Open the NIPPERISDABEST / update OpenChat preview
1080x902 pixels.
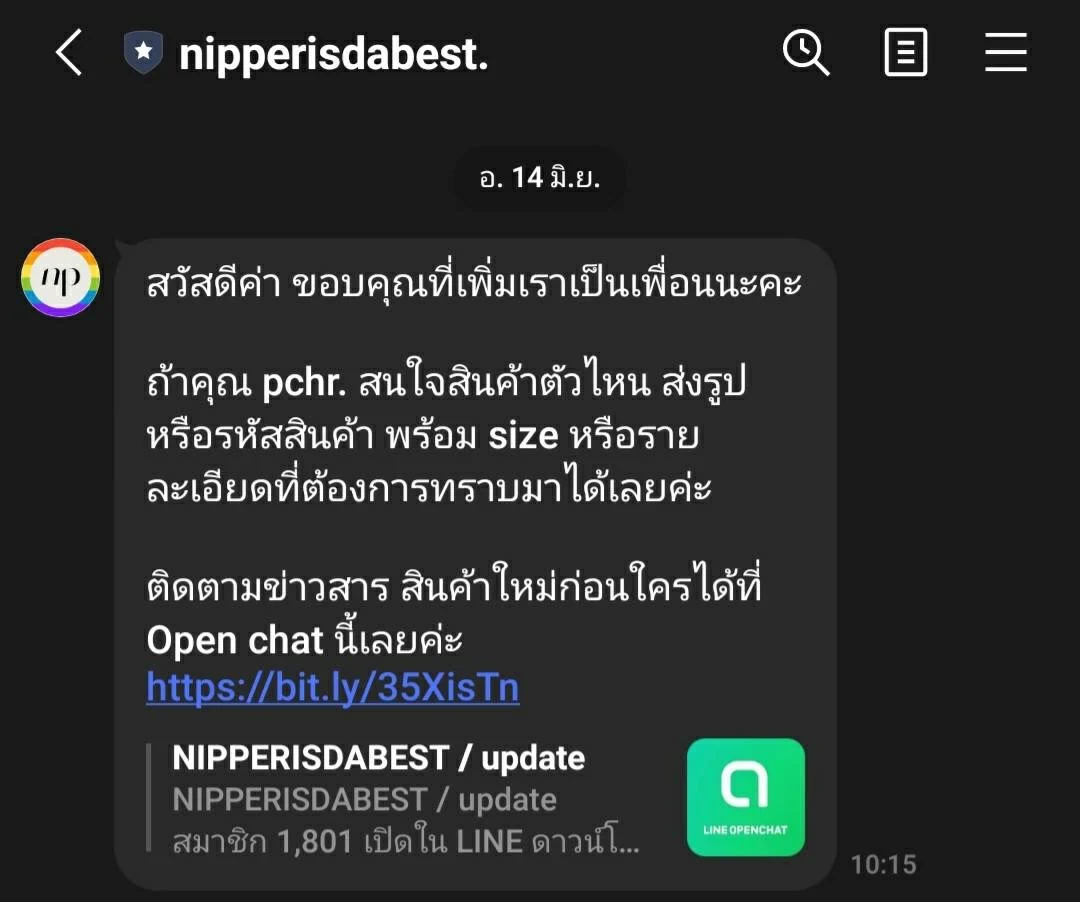coord(475,799)
